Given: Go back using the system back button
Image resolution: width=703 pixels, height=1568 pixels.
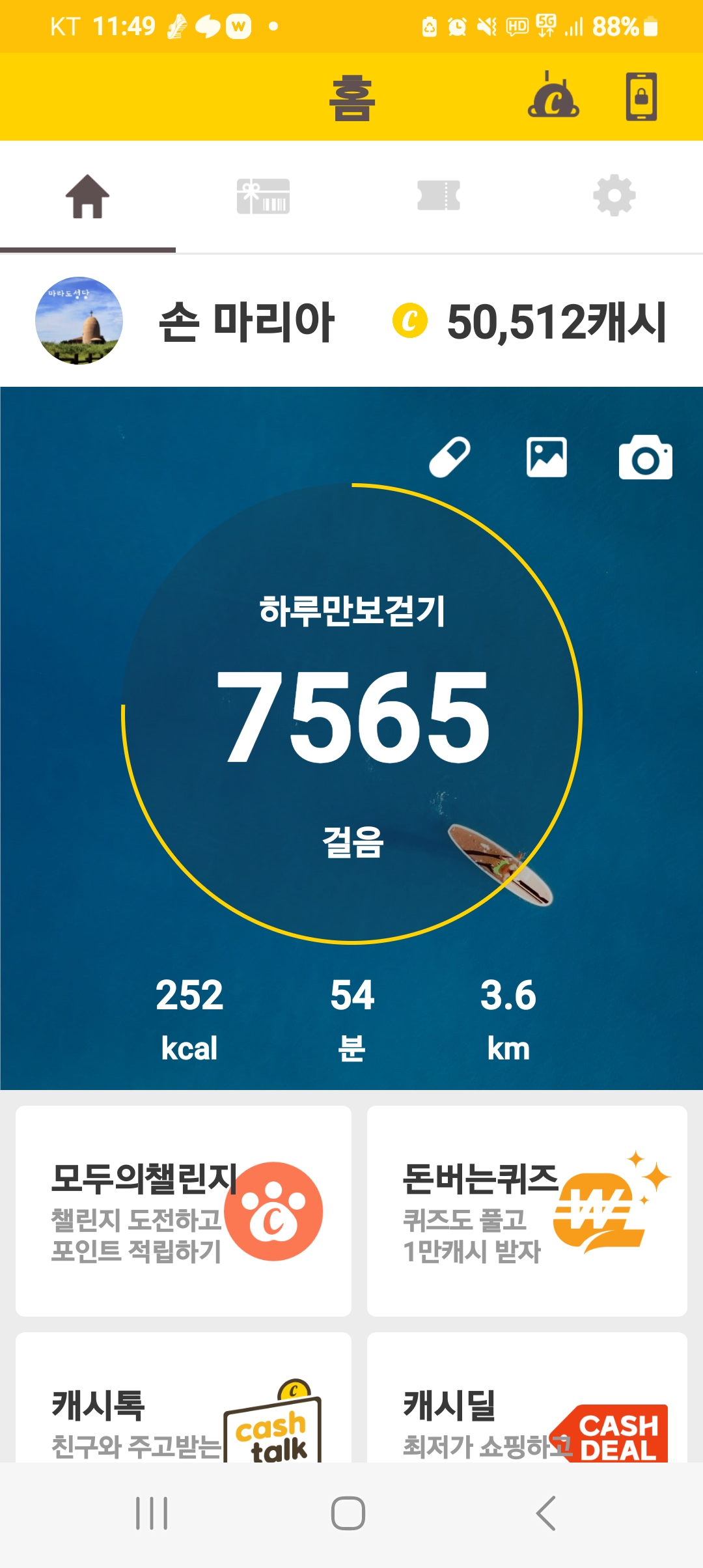Looking at the screenshot, I should [546, 1513].
